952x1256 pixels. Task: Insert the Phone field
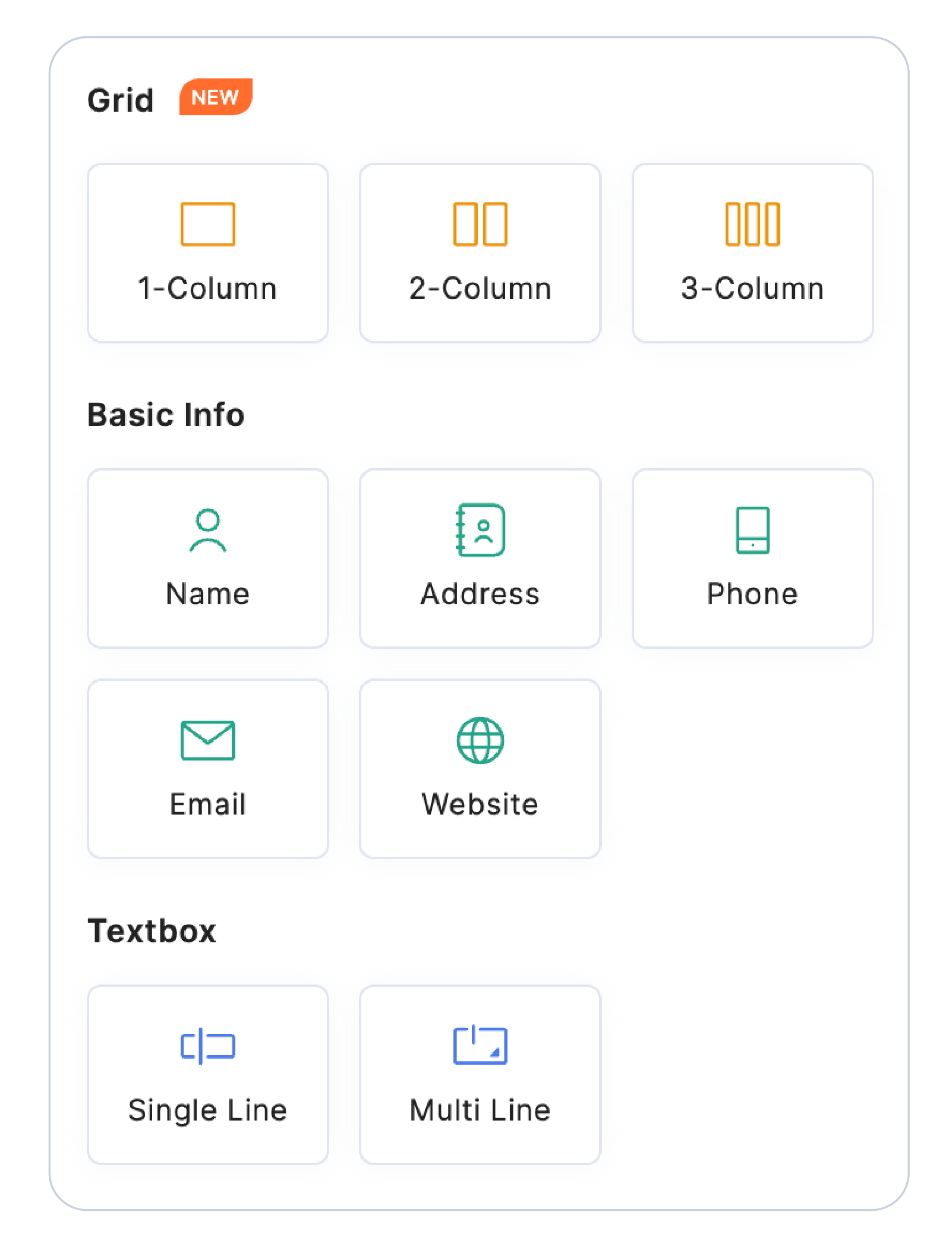(x=752, y=558)
